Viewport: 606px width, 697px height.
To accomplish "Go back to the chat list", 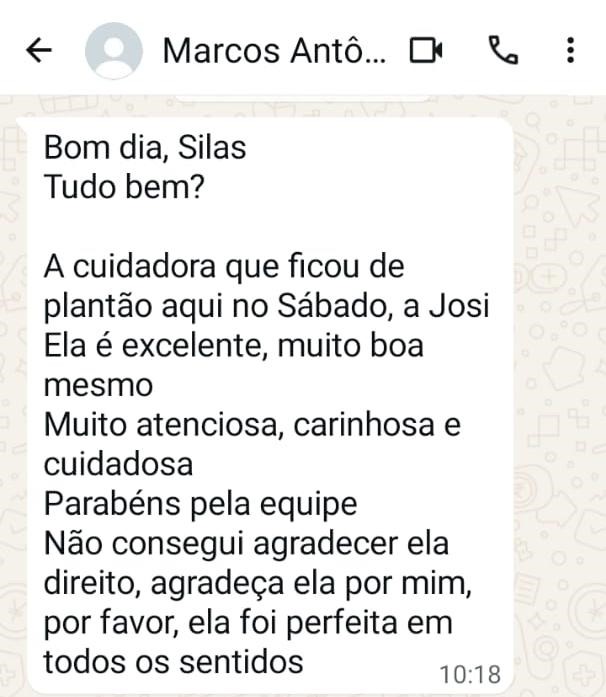I will click(x=38, y=50).
